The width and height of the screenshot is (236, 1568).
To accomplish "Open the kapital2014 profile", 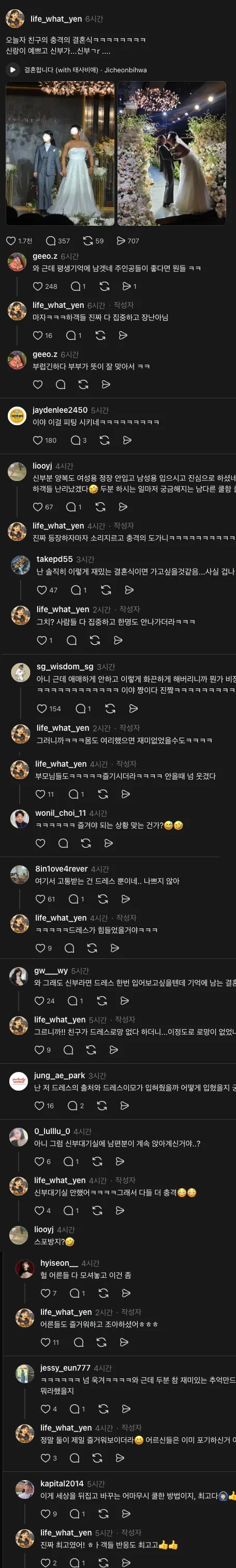I will (62, 1483).
